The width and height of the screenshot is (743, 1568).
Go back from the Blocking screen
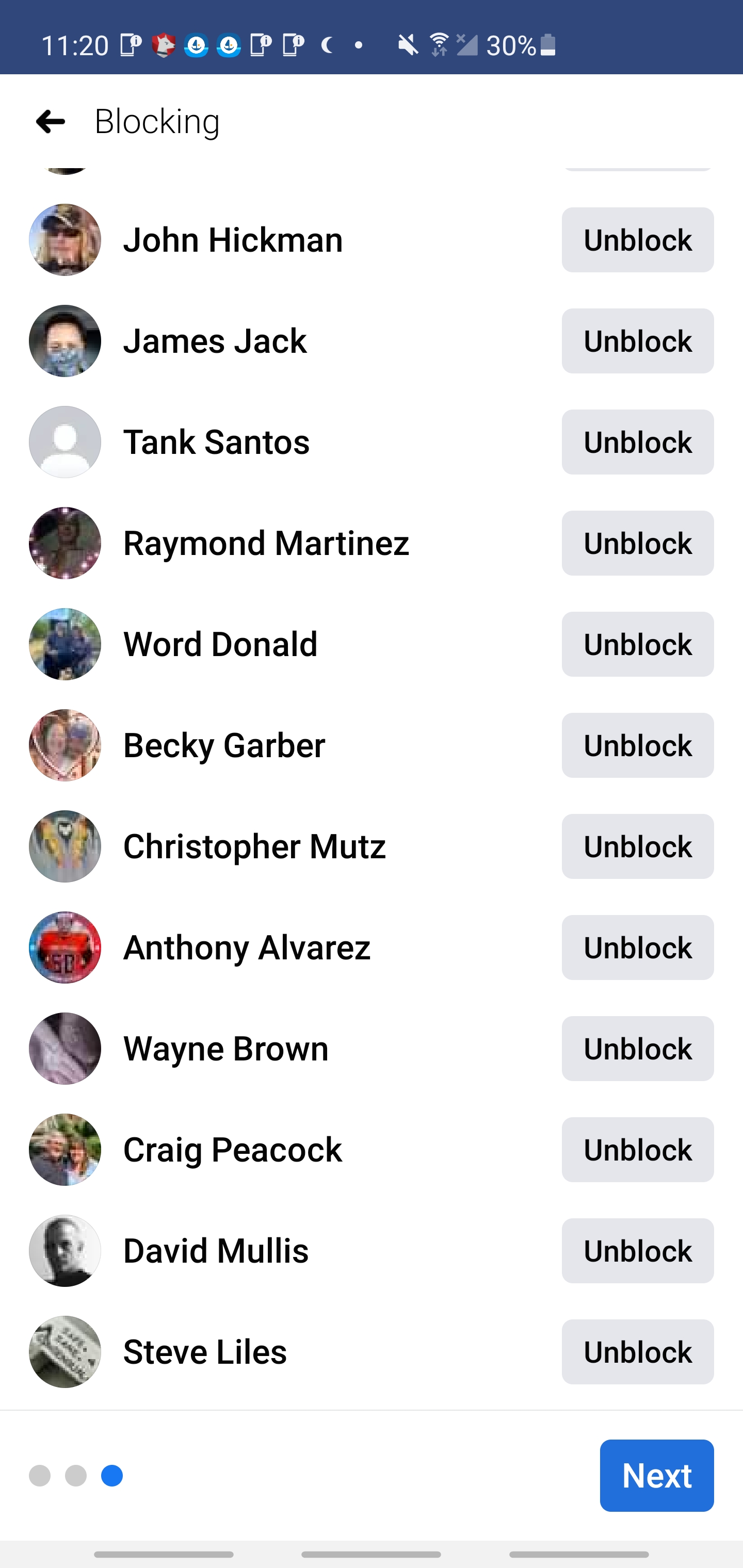[50, 122]
